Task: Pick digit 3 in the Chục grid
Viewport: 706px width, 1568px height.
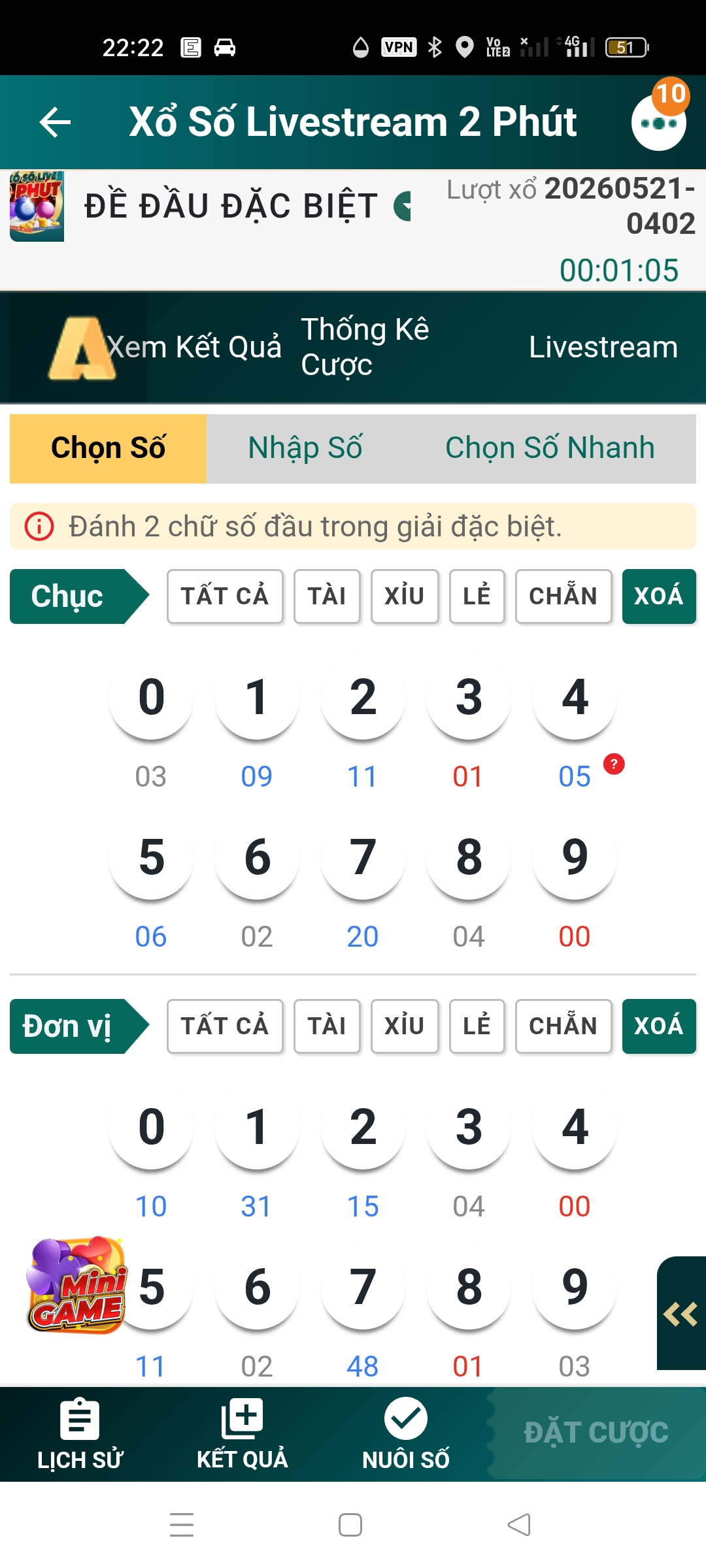Action: pyautogui.click(x=469, y=697)
